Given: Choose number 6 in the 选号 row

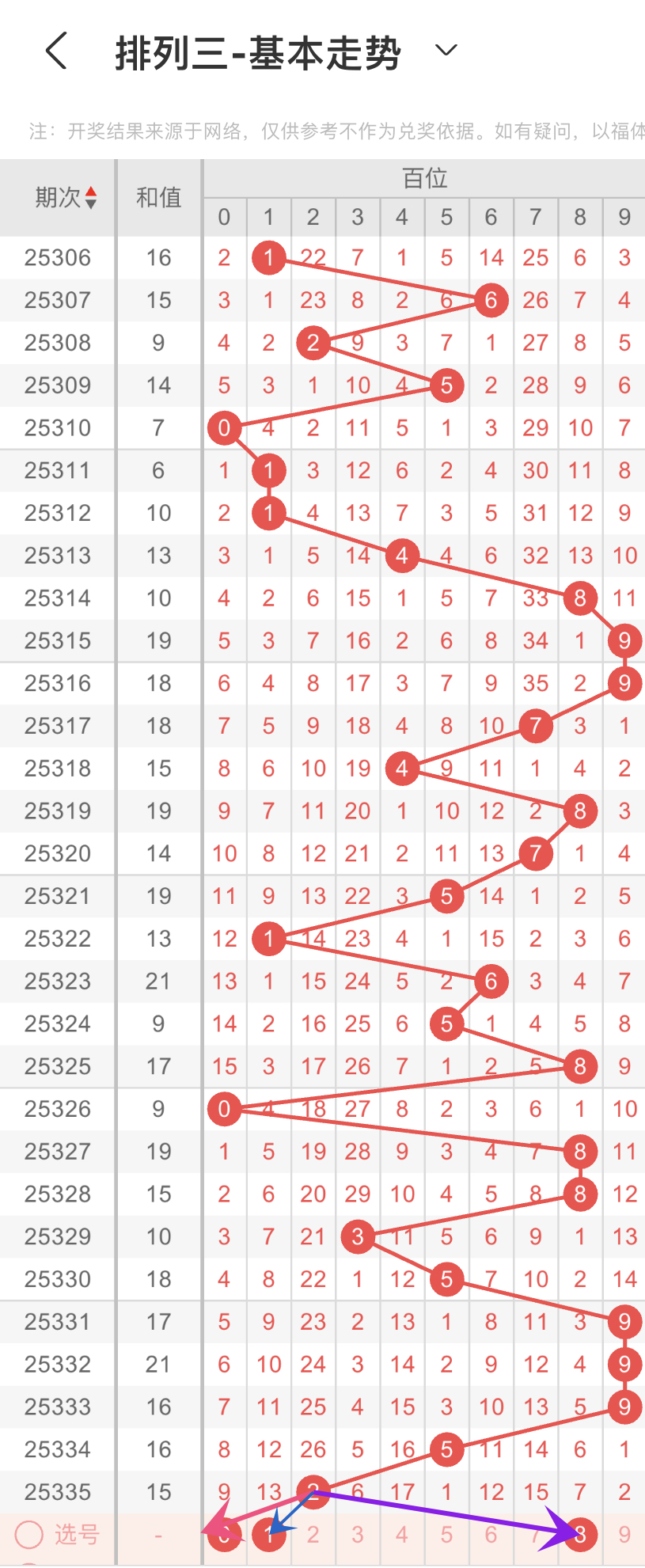Looking at the screenshot, I should click(491, 1535).
